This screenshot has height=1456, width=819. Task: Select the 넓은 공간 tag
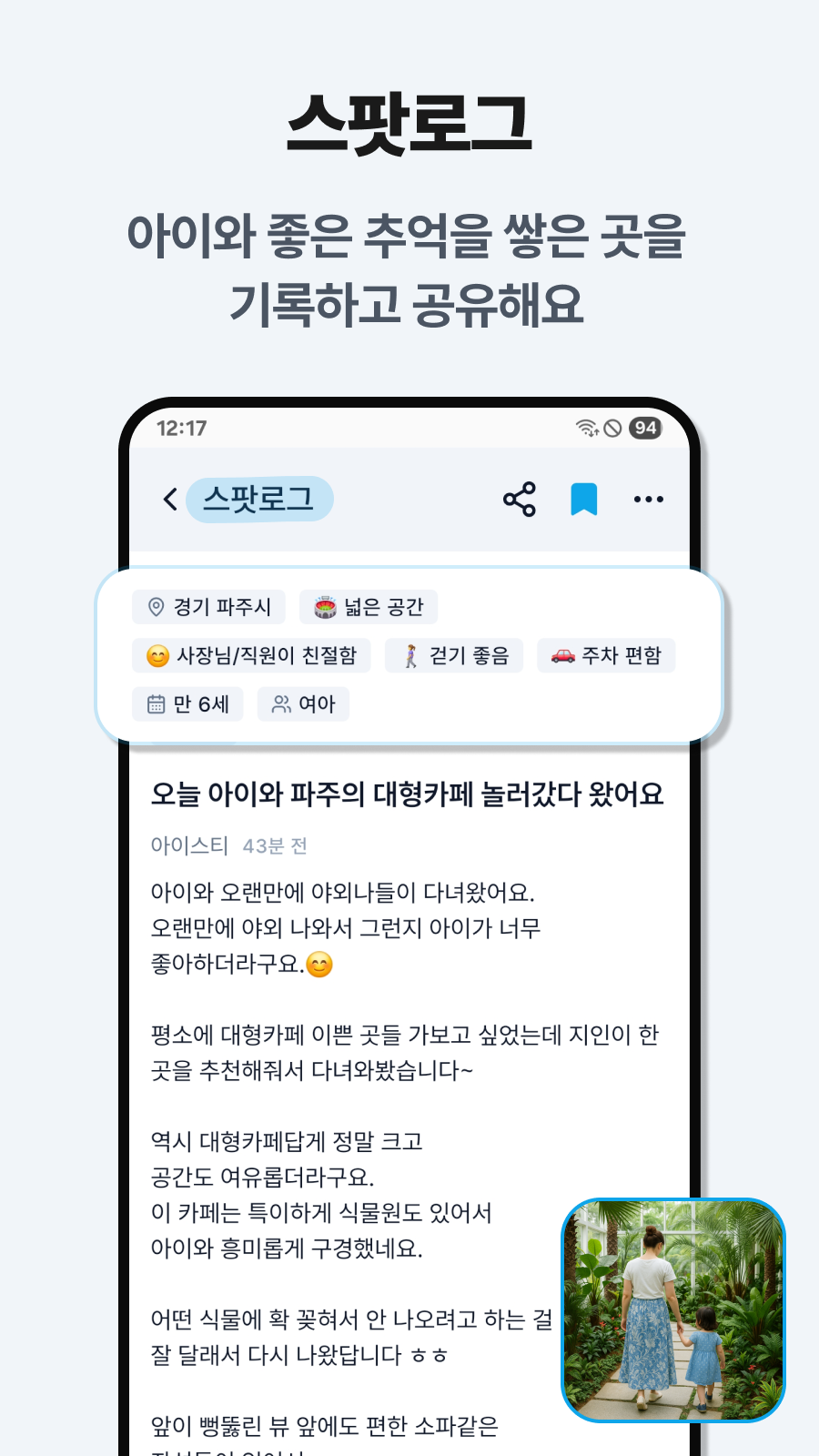[368, 606]
